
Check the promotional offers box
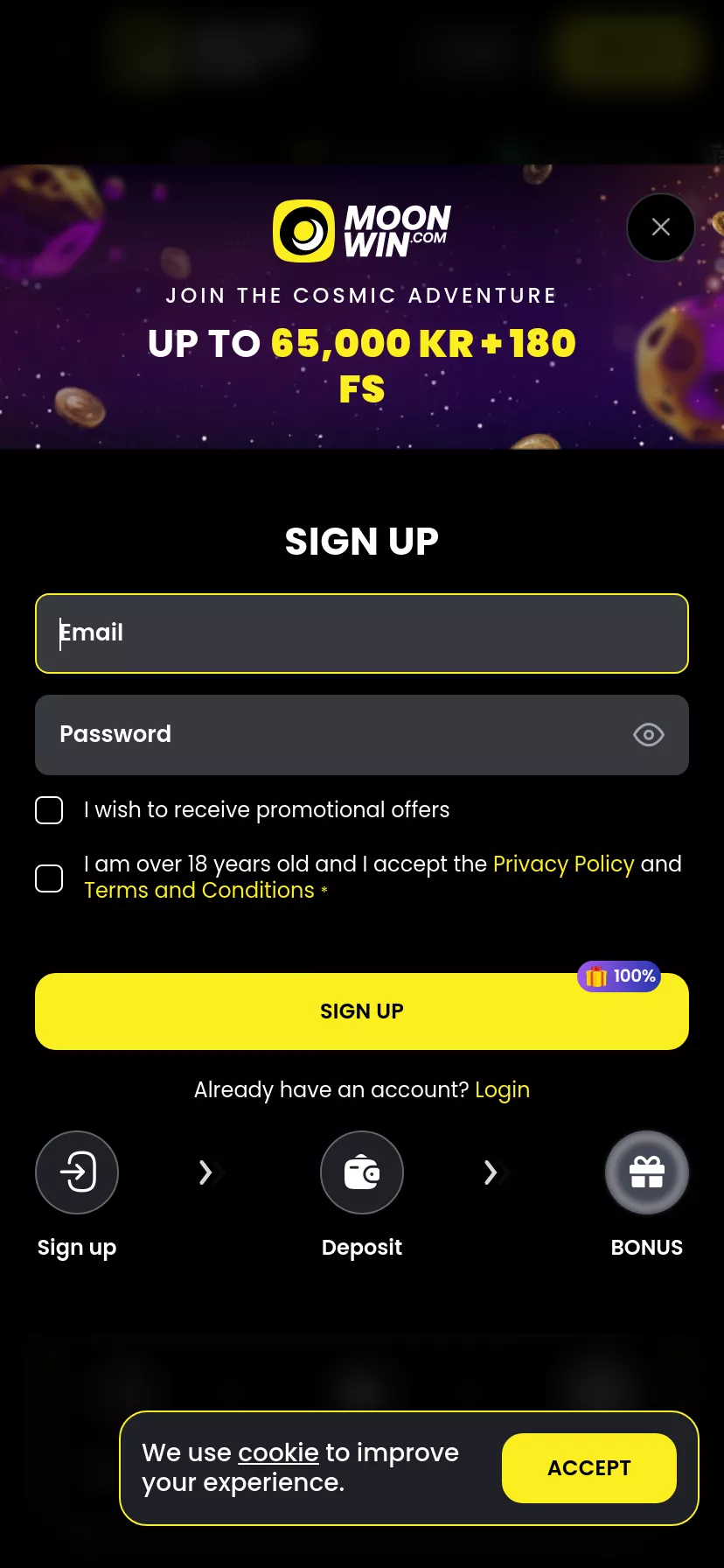click(49, 810)
